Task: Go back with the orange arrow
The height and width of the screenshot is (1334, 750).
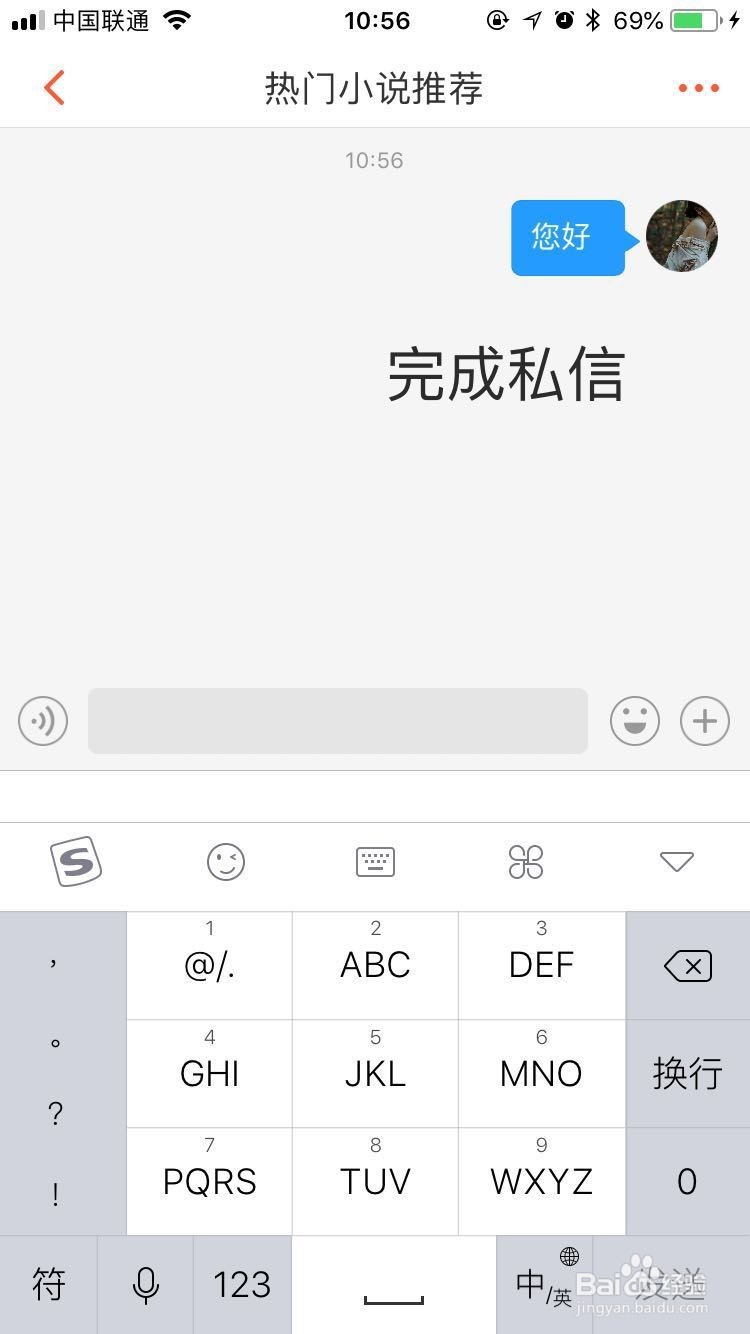Action: coord(54,87)
